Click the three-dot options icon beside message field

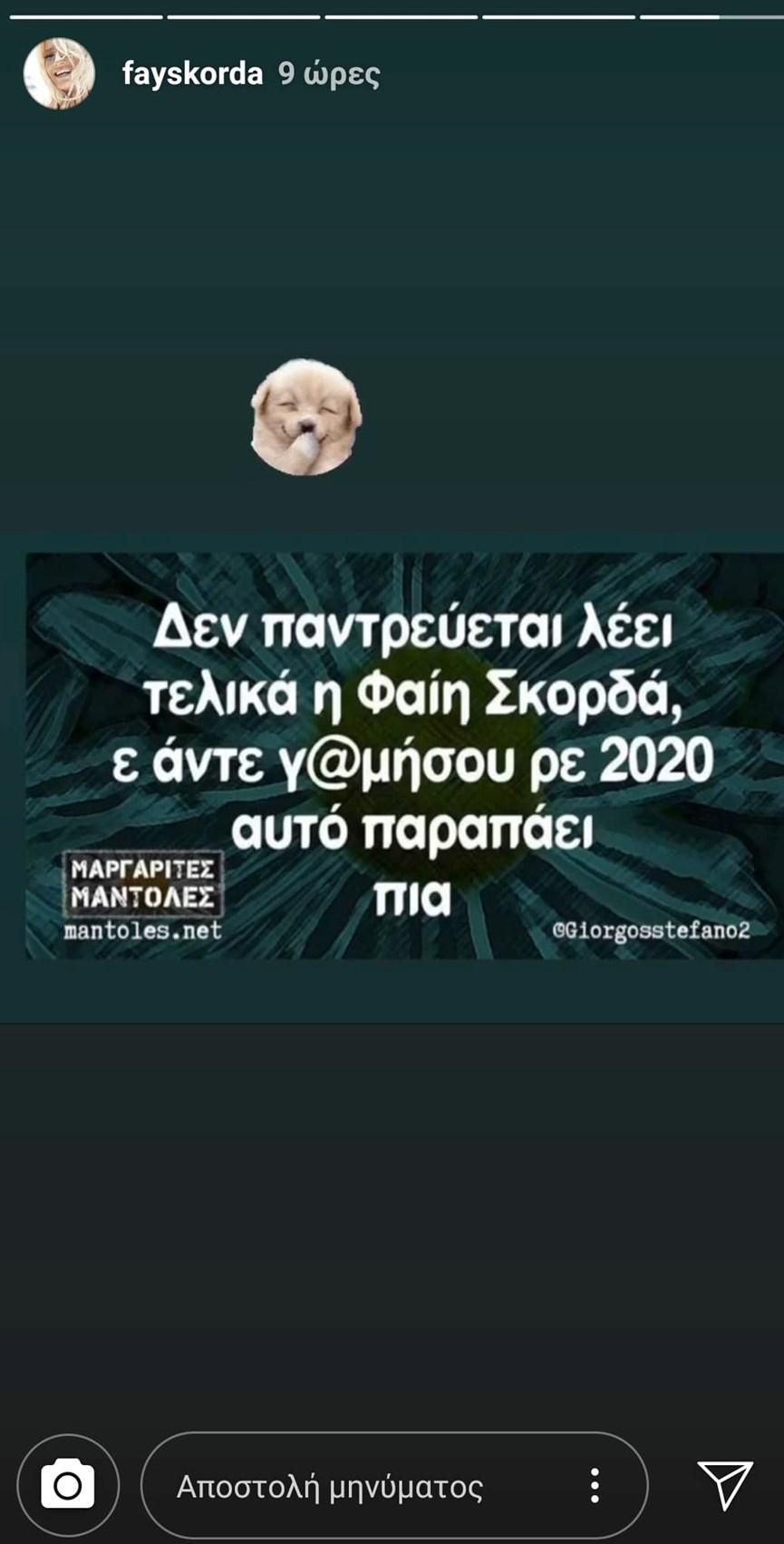595,1483
